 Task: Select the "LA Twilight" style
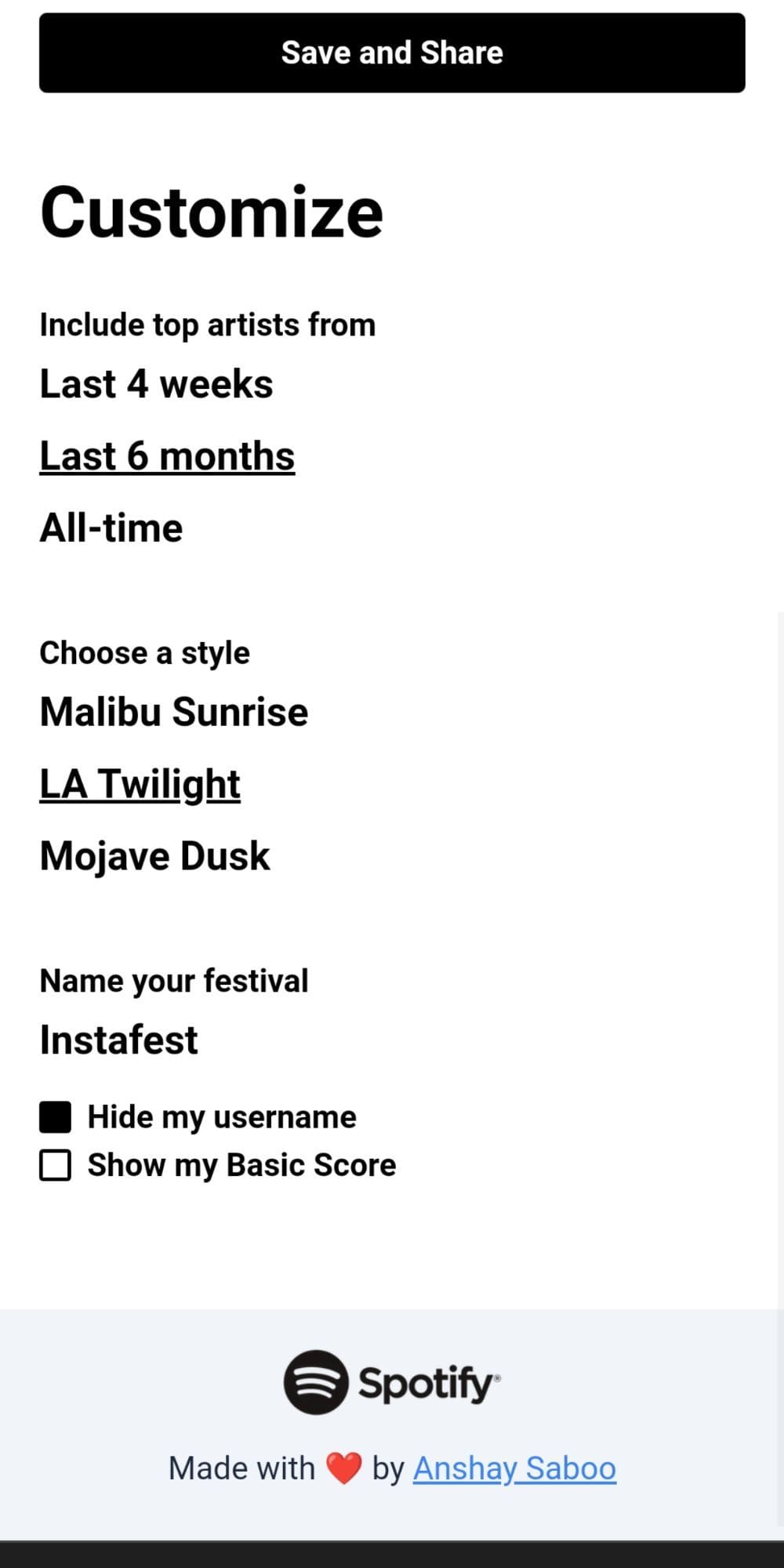point(140,782)
